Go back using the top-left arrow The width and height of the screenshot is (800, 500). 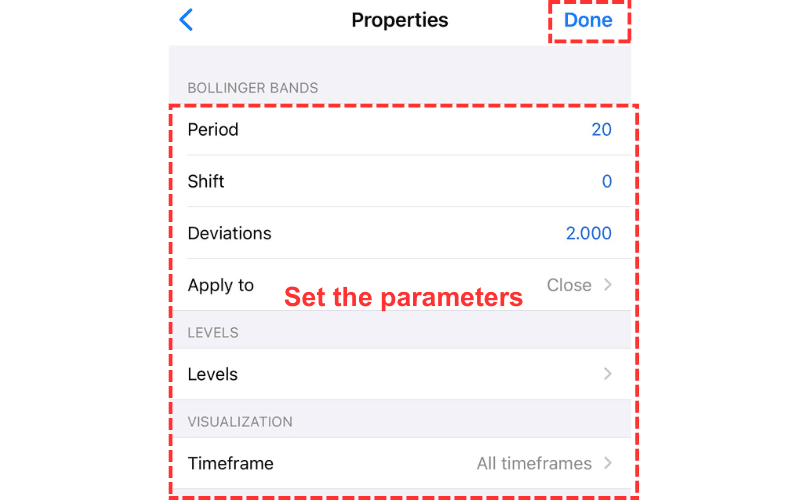(186, 20)
